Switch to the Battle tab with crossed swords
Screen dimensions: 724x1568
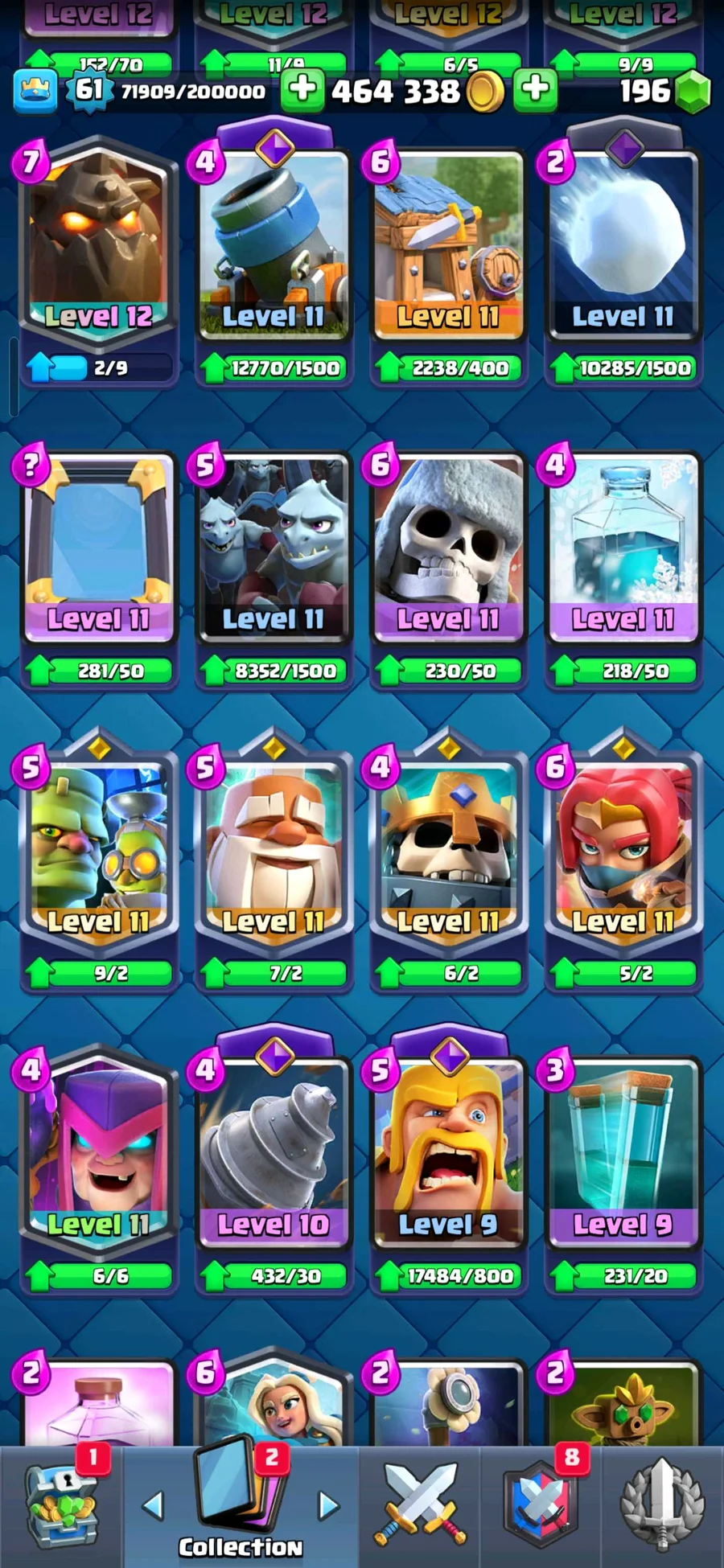point(420,1504)
